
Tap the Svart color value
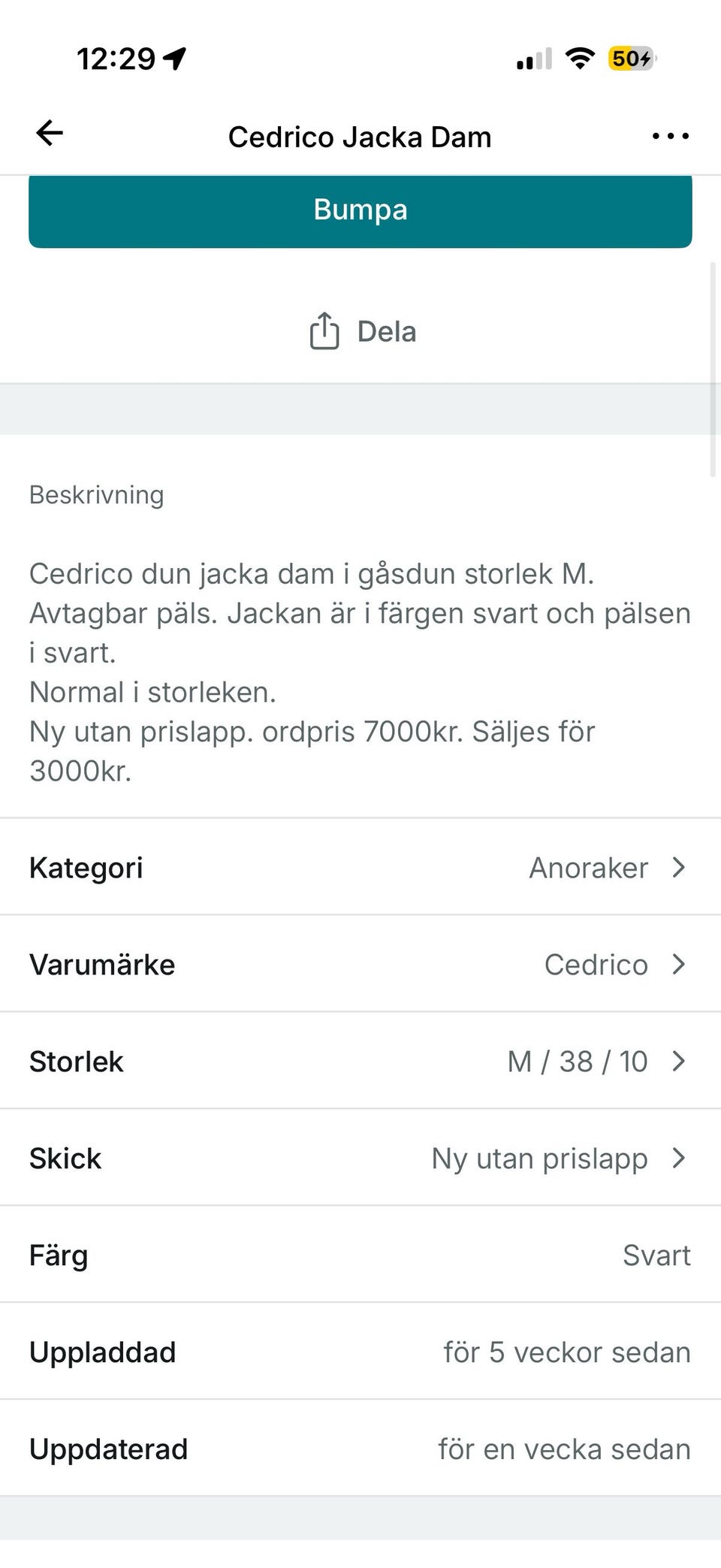pyautogui.click(x=657, y=1255)
